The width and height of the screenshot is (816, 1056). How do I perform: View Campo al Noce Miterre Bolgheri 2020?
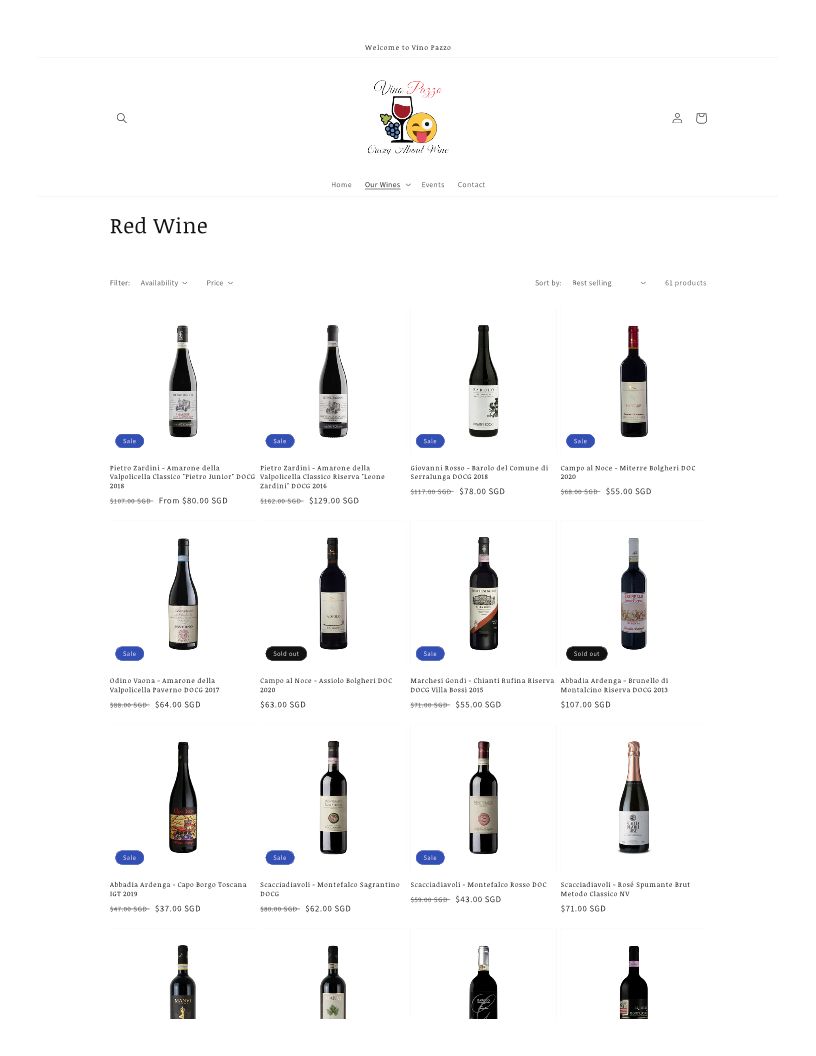click(628, 472)
